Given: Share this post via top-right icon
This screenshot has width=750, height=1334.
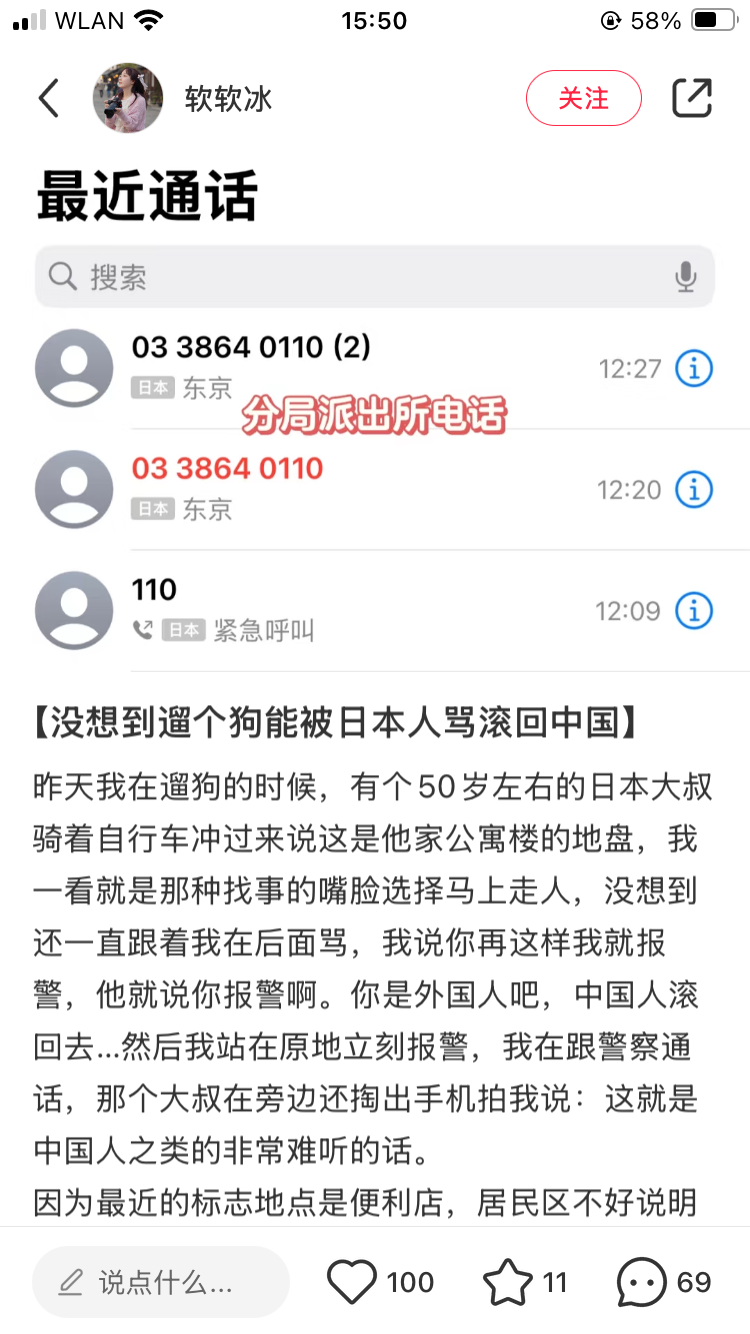Looking at the screenshot, I should (x=692, y=98).
